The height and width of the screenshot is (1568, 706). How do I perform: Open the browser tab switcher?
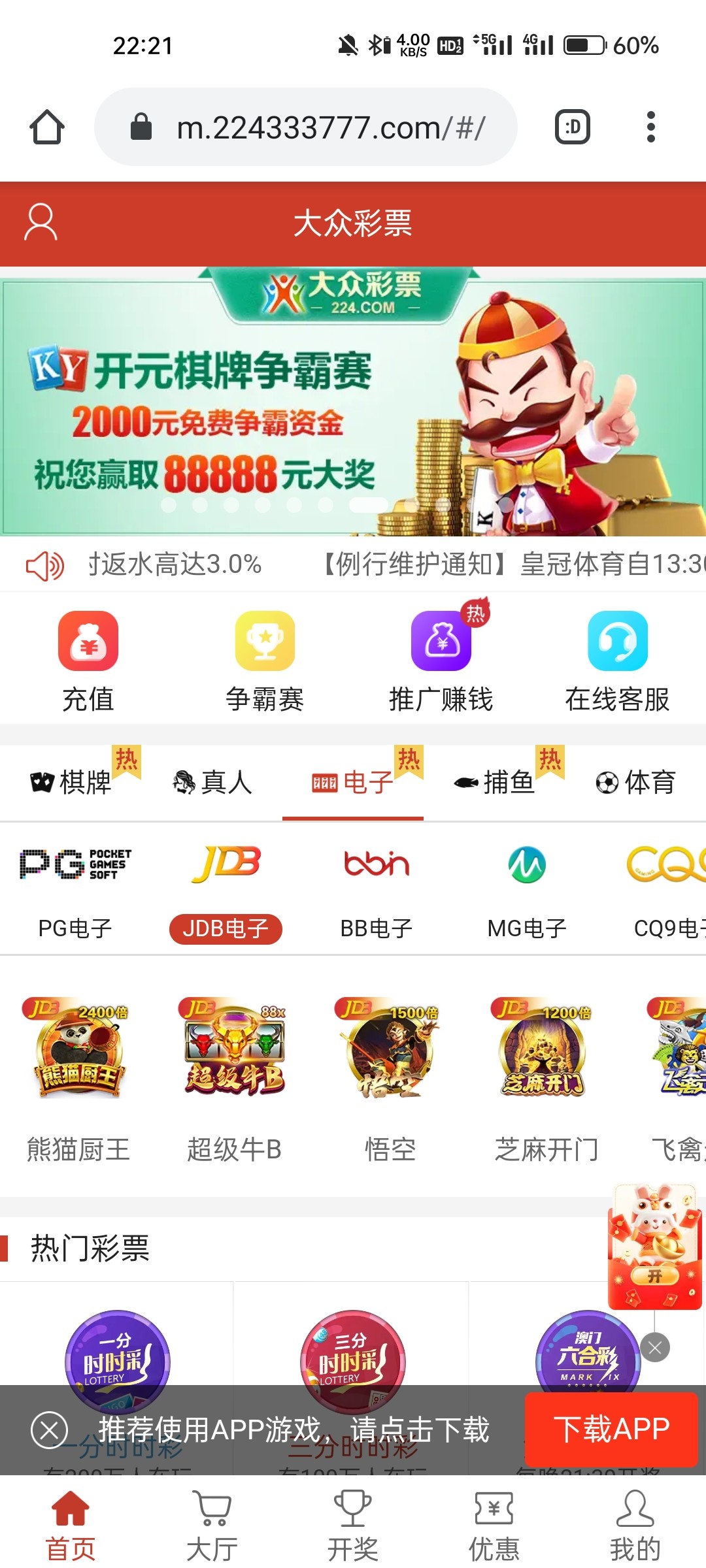pos(573,127)
